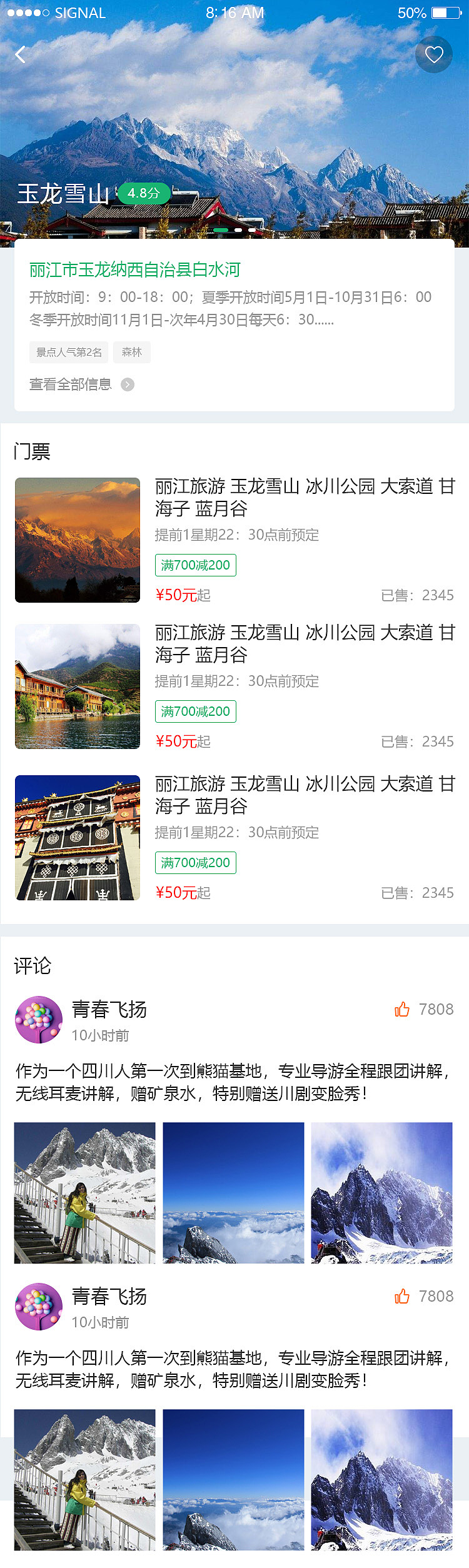Open the ticket with the lakeside houses photo
This screenshot has height=1568, width=469.
click(x=78, y=686)
